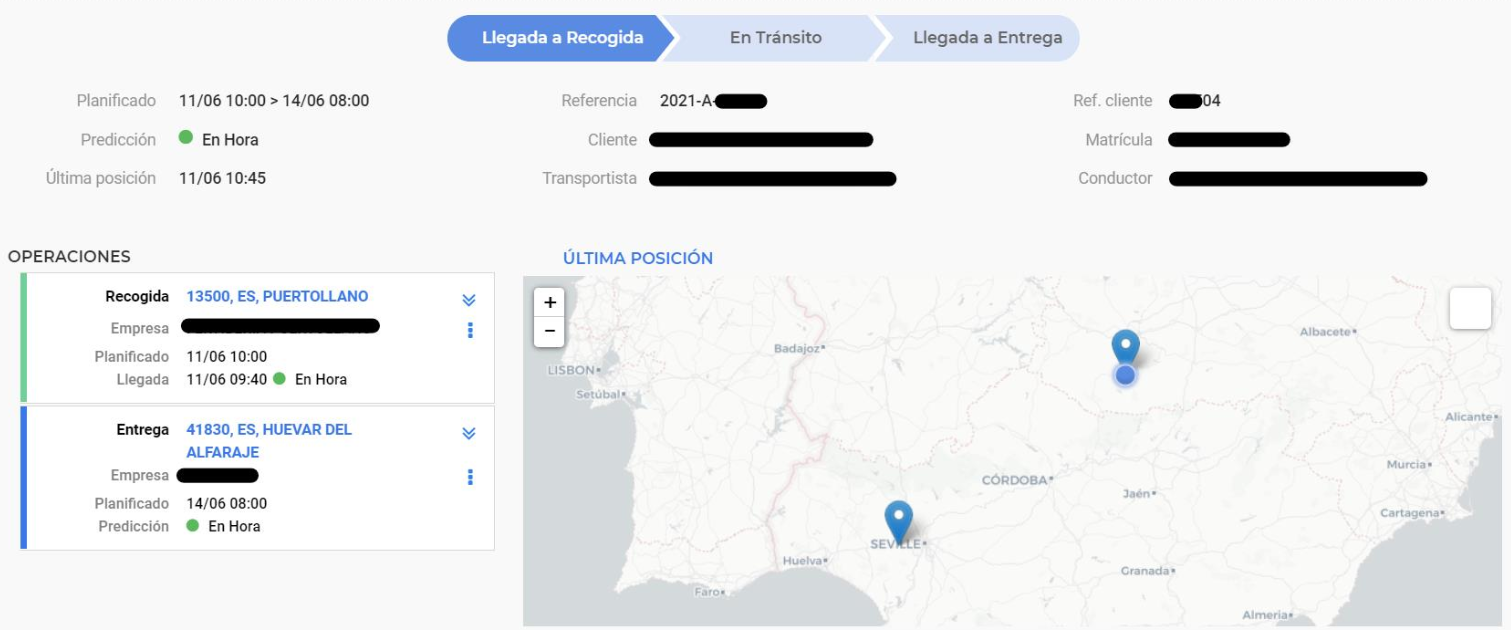Image resolution: width=1511 pixels, height=630 pixels.
Task: Zoom out on the map
Action: point(550,331)
